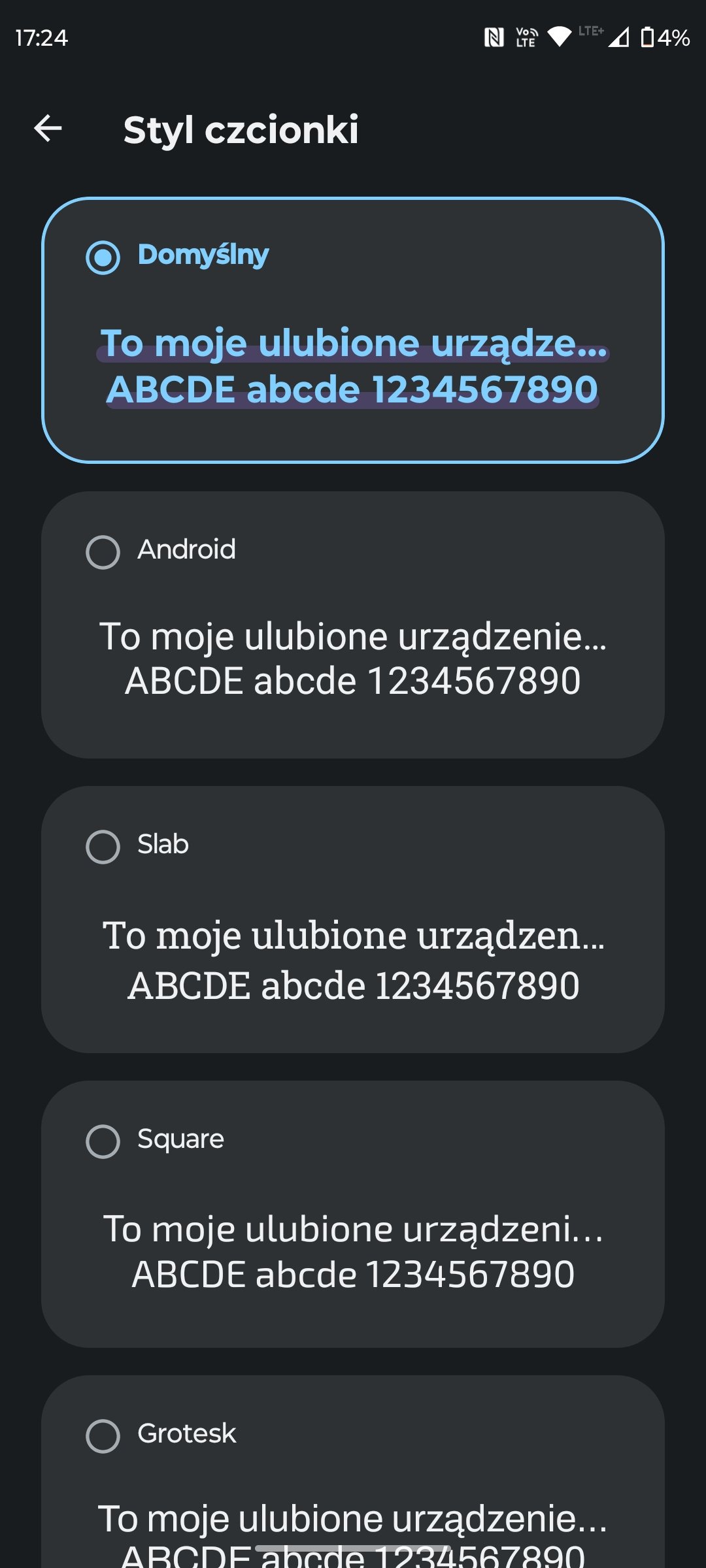Pick the Slab font style
The width and height of the screenshot is (706, 1568).
point(353,919)
